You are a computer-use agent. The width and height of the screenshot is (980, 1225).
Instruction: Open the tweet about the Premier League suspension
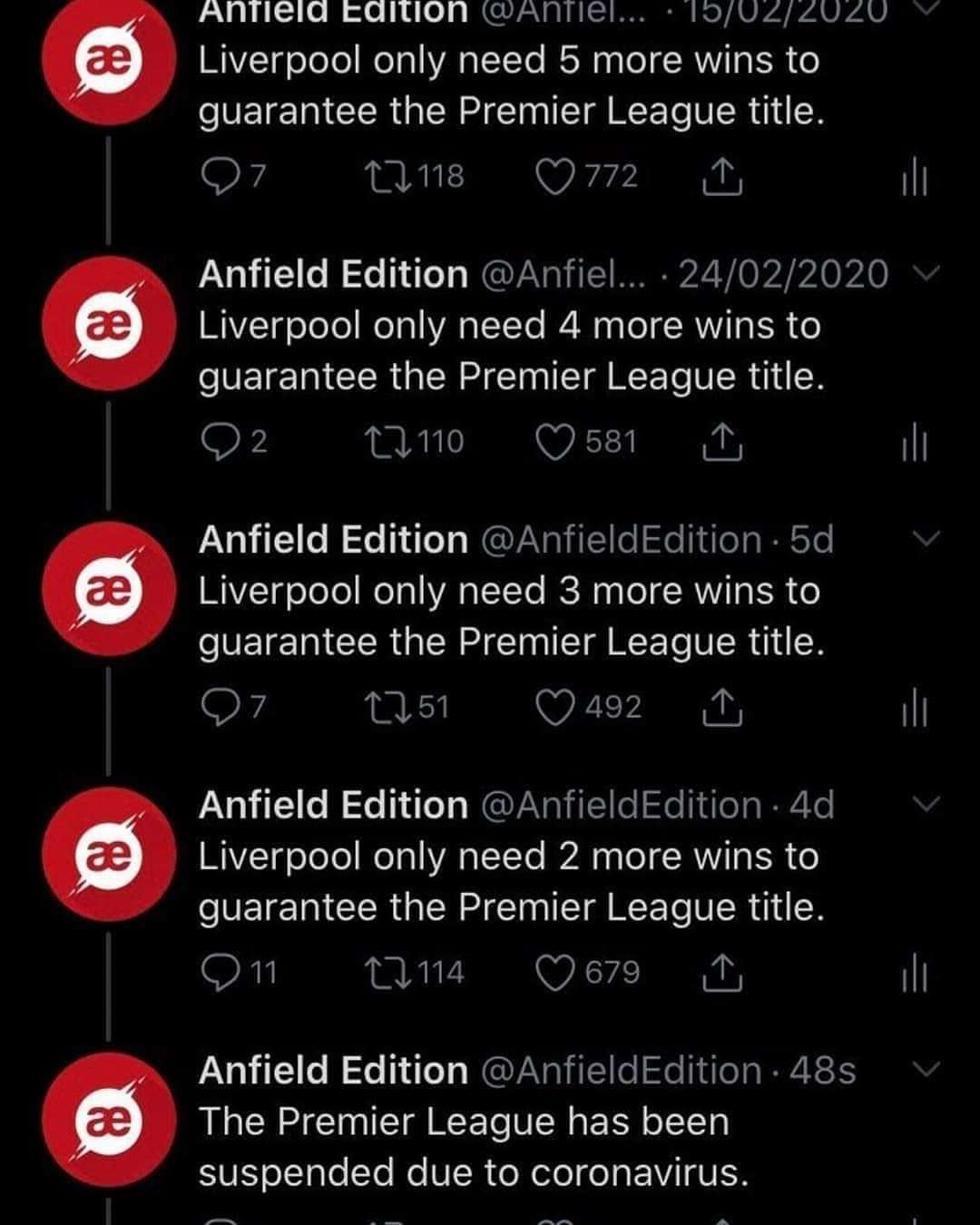(472, 1147)
